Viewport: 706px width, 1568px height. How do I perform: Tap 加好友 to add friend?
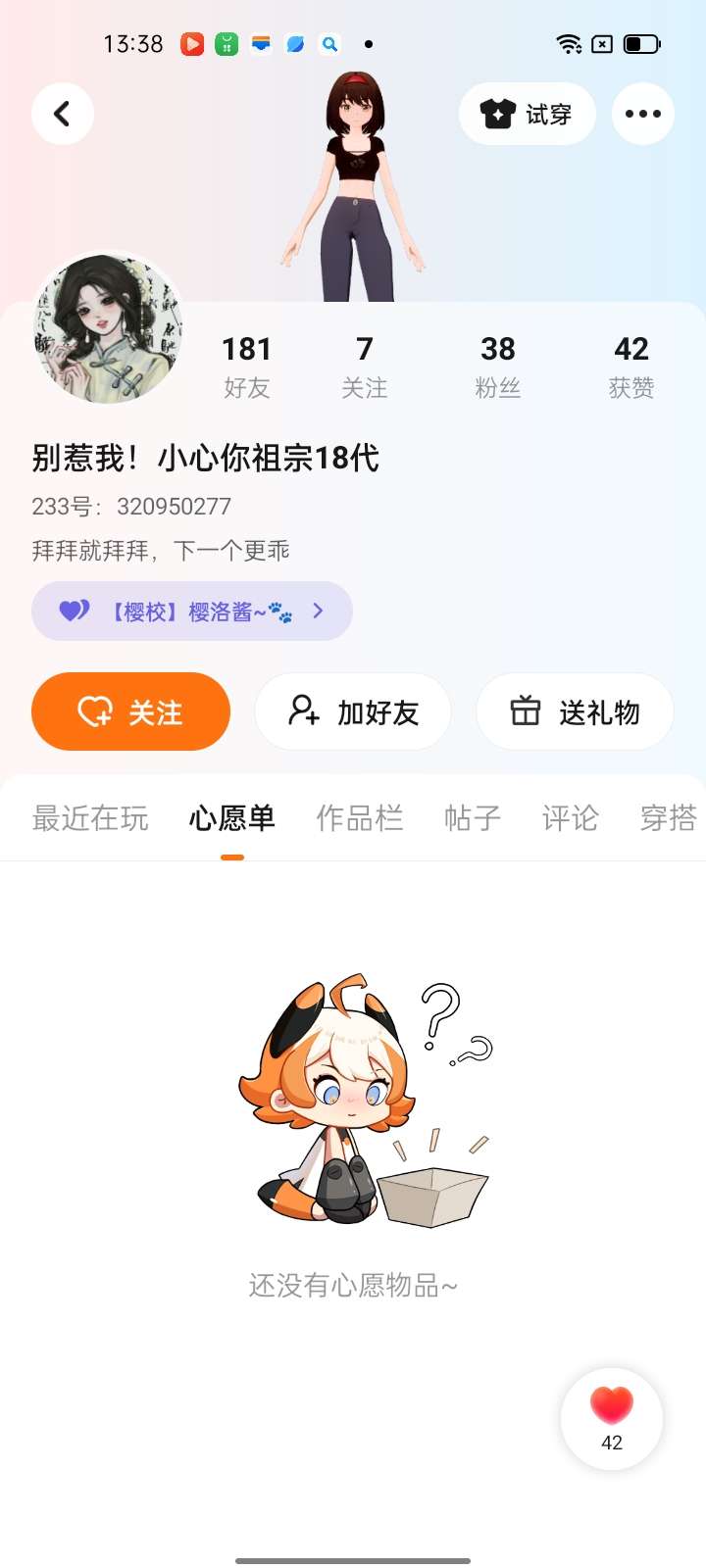click(x=353, y=711)
